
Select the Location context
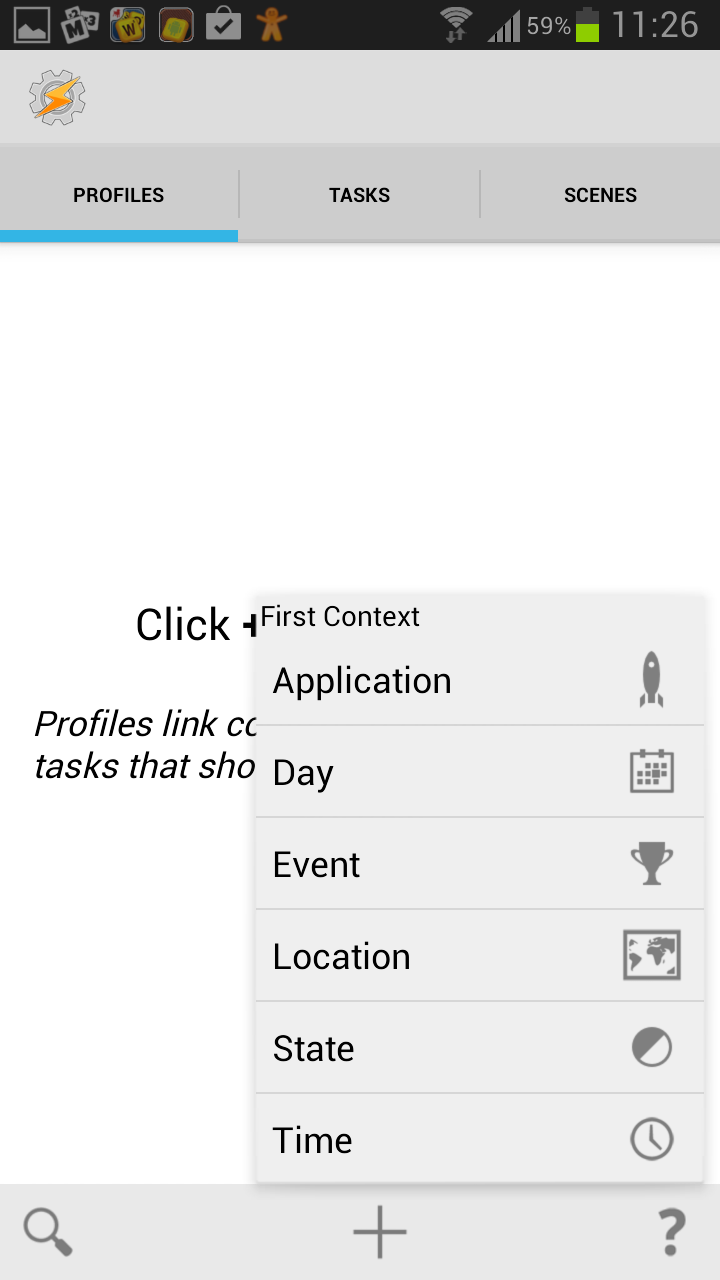480,956
